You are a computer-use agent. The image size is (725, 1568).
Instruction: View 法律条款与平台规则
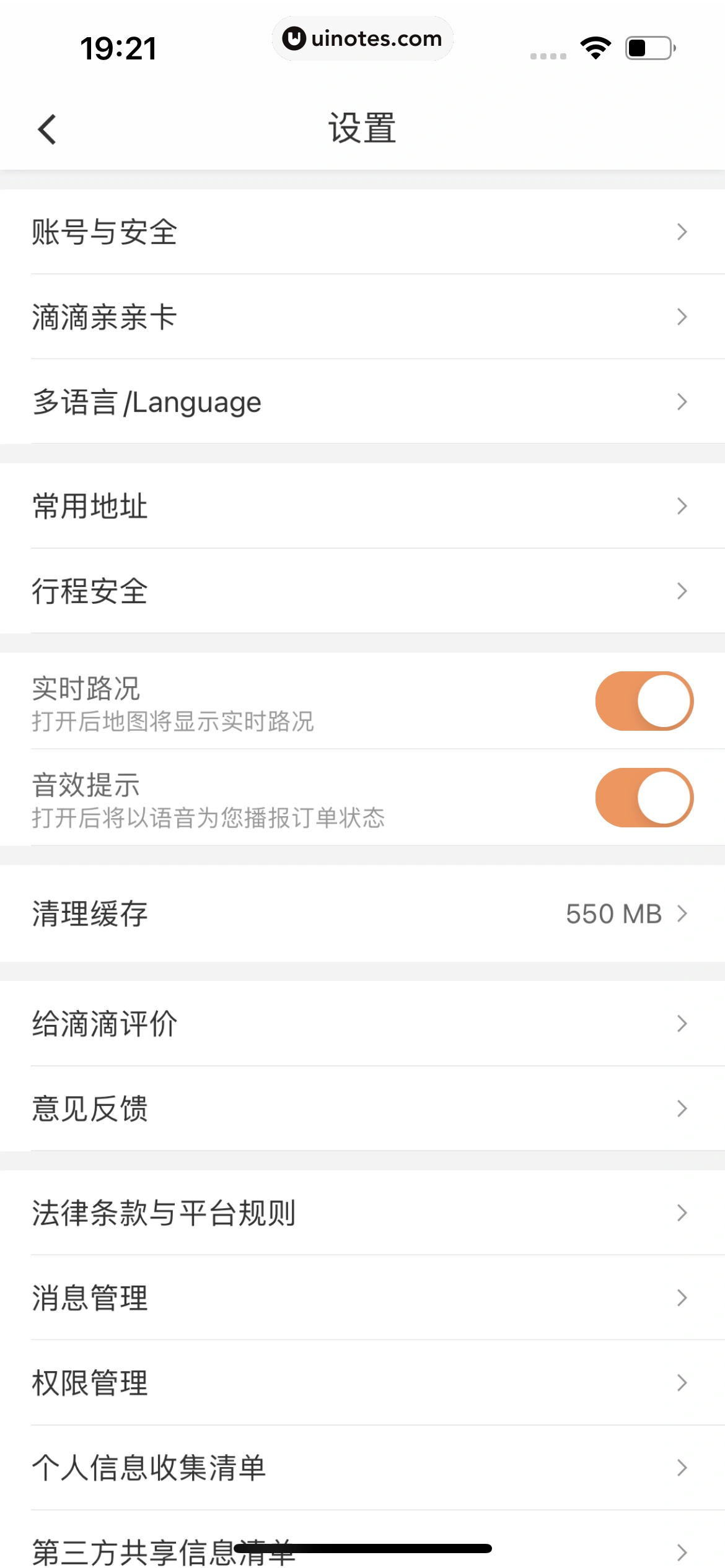362,1213
